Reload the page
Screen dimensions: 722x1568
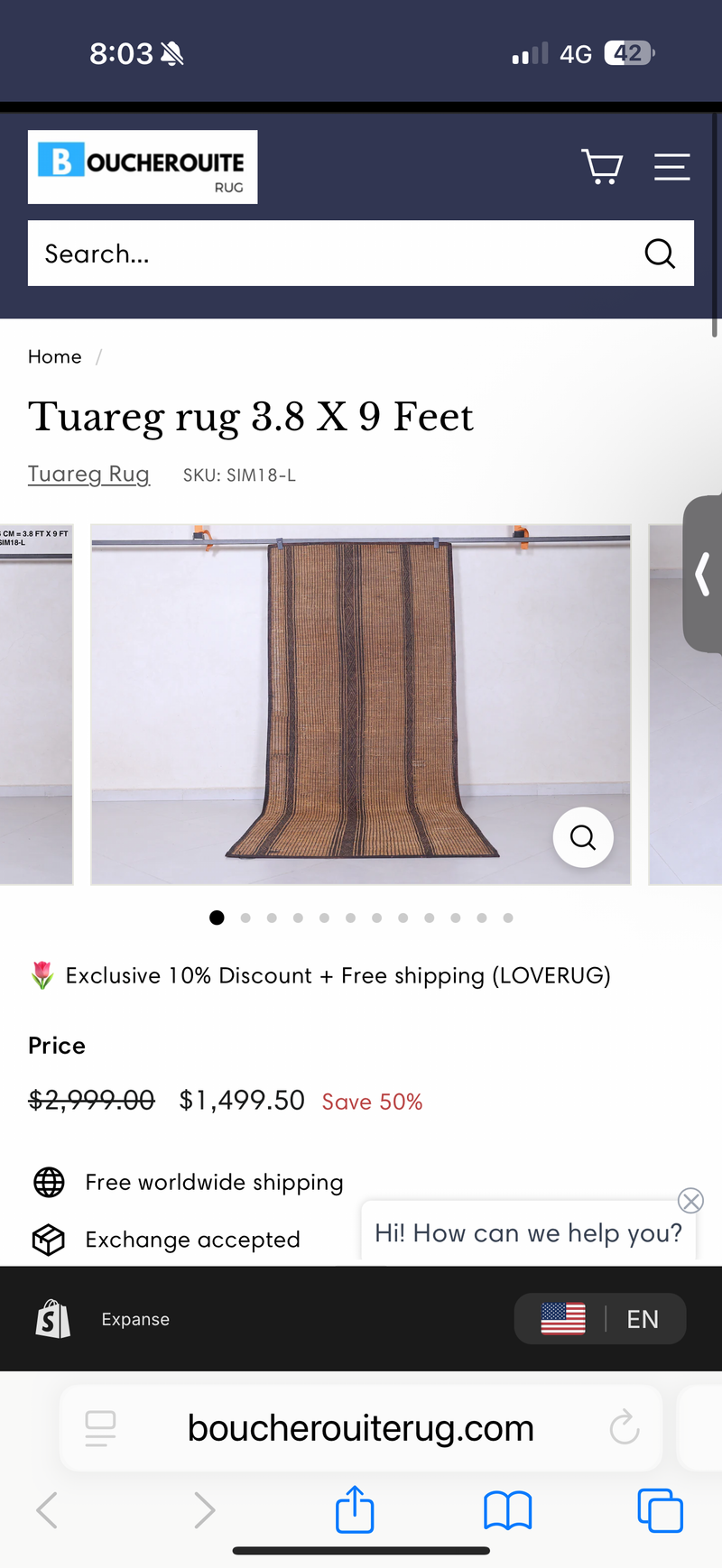(624, 1428)
